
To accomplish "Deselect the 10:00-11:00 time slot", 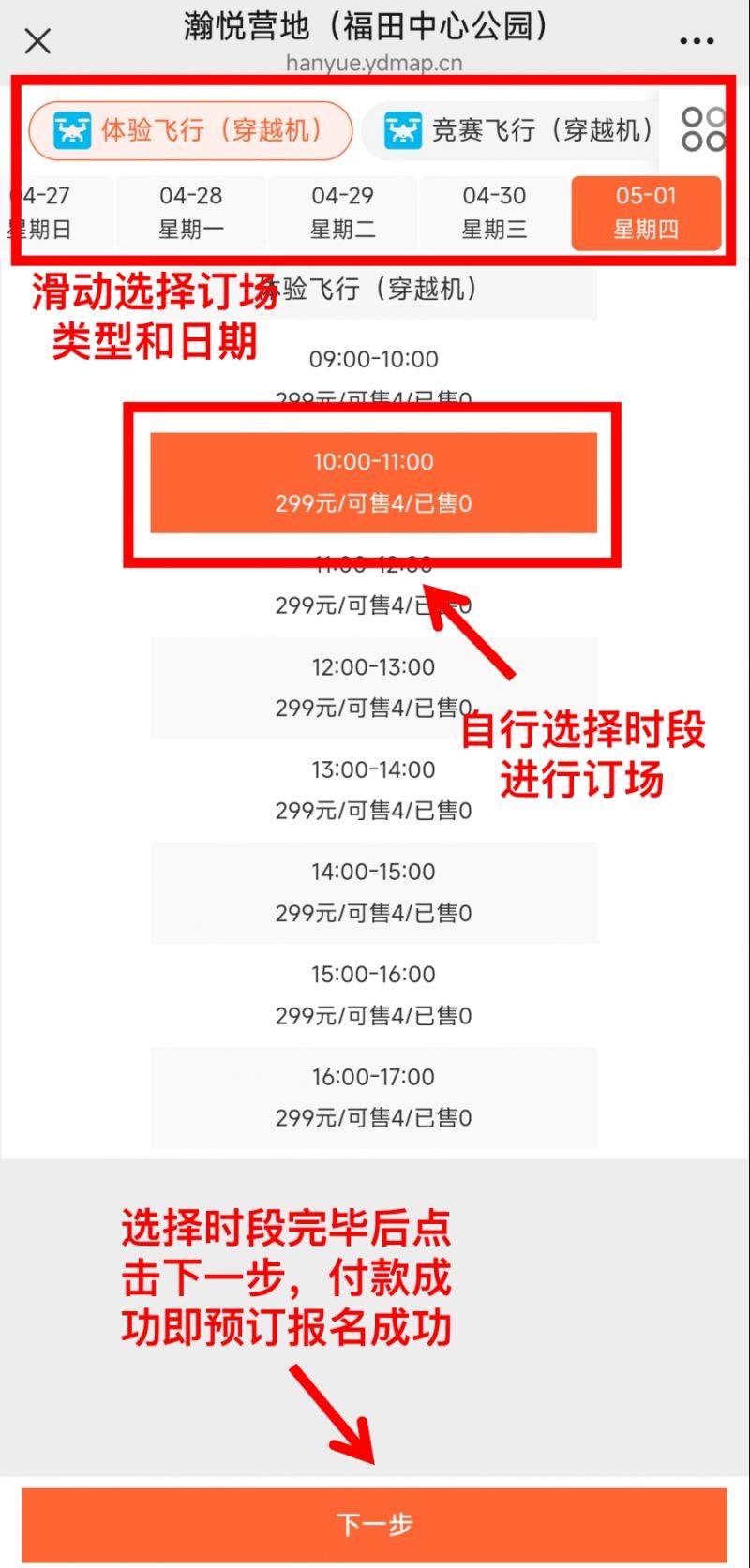I will pos(374,483).
